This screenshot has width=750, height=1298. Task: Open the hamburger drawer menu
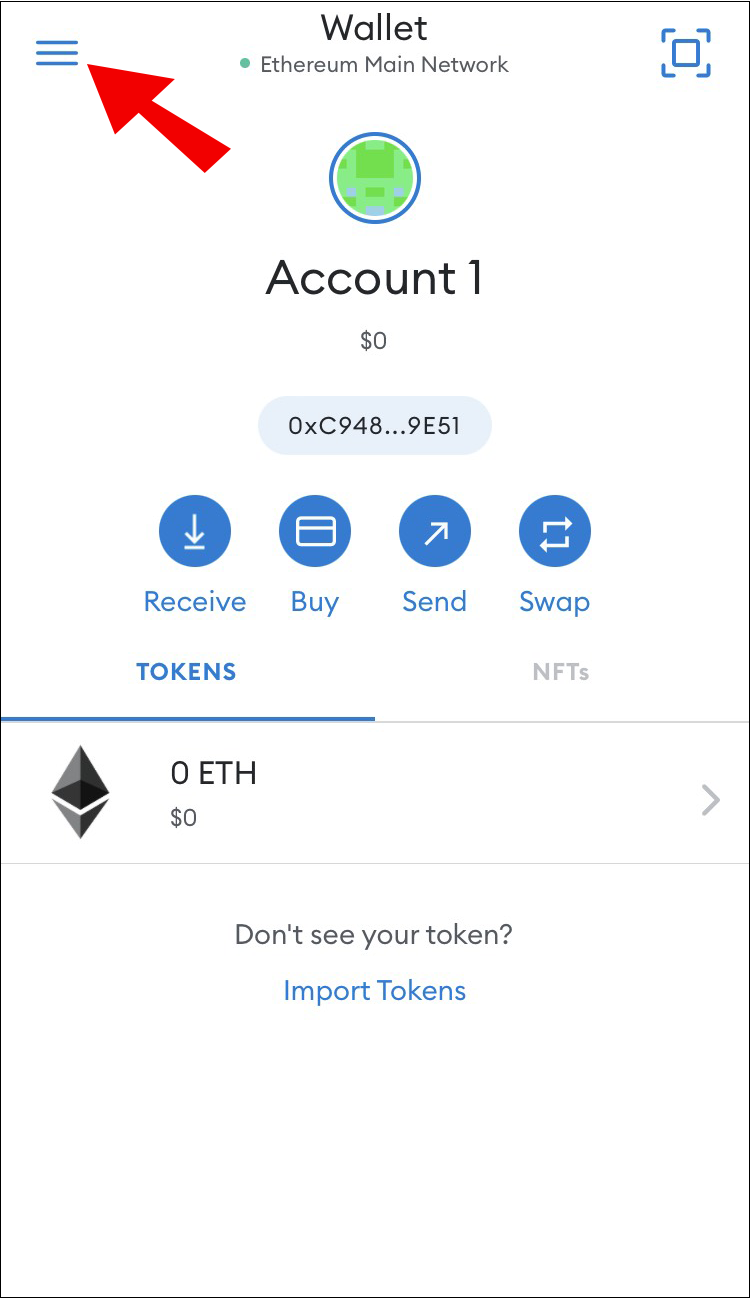coord(57,53)
